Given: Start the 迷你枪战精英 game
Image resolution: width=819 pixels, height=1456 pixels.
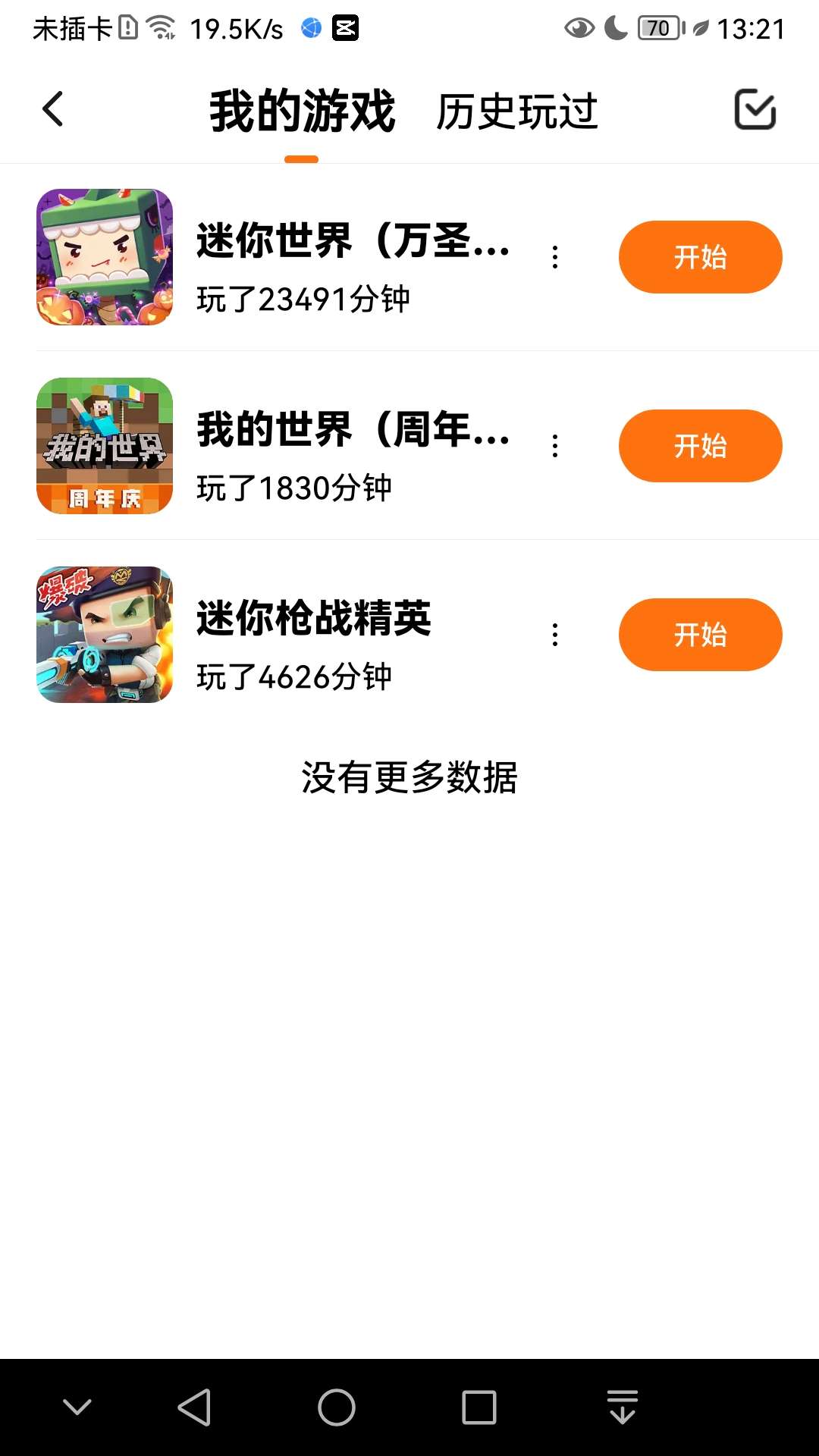Looking at the screenshot, I should (700, 635).
